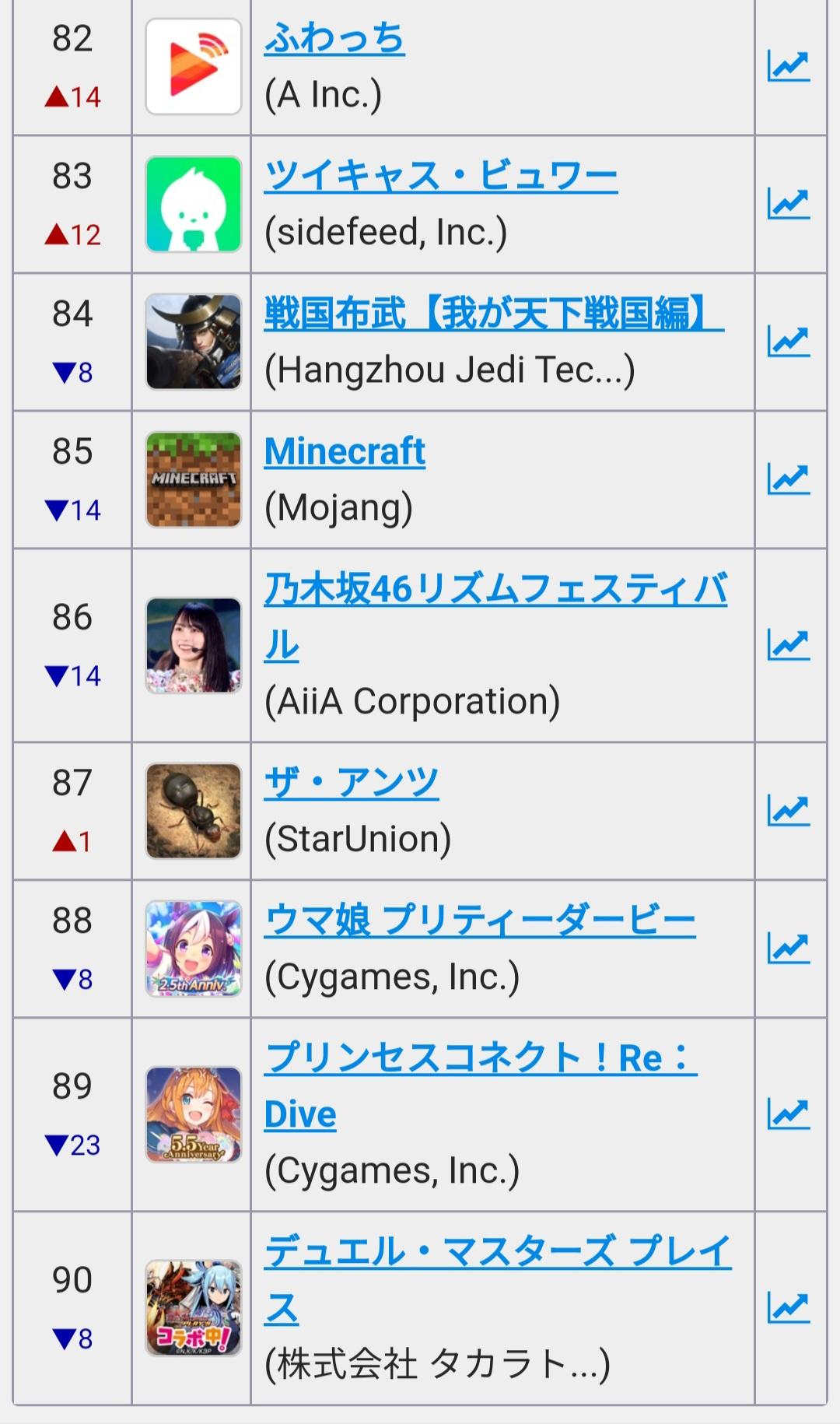Open the 乃木坂46リズムフェスティバル link
Image resolution: width=840 pixels, height=1424 pixels.
click(x=495, y=617)
